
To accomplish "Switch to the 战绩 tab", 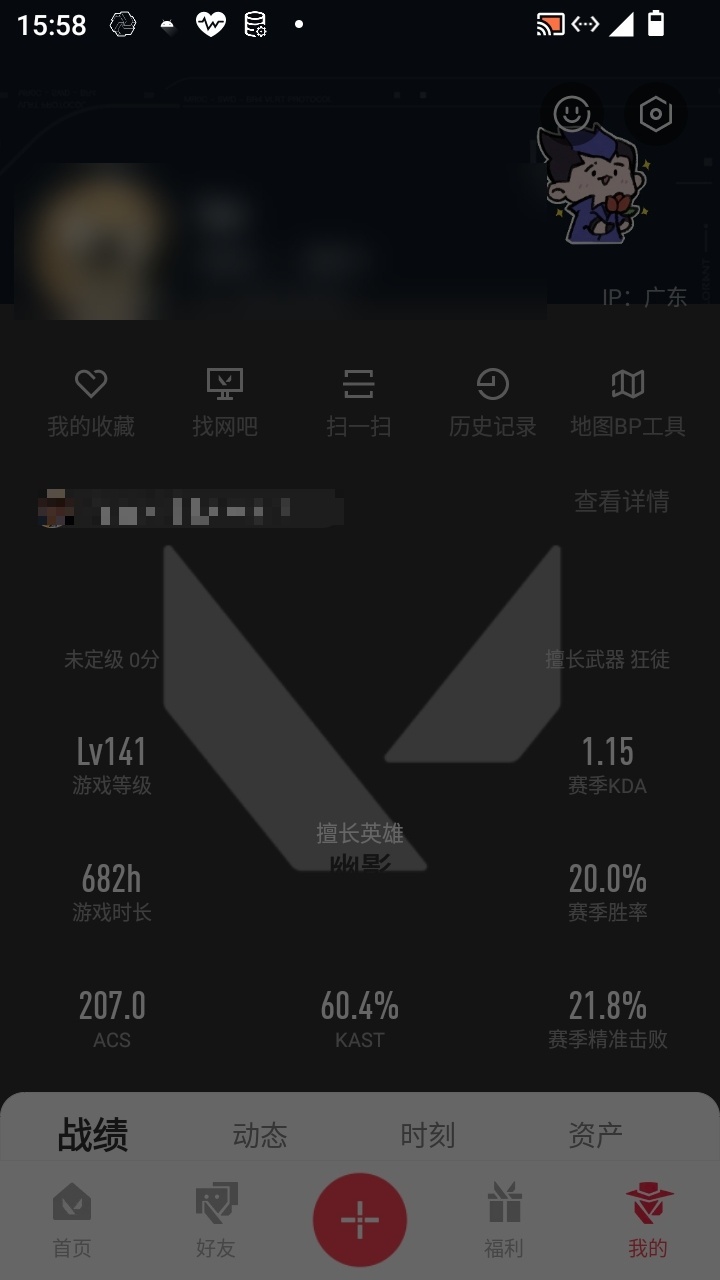I will pyautogui.click(x=93, y=1135).
